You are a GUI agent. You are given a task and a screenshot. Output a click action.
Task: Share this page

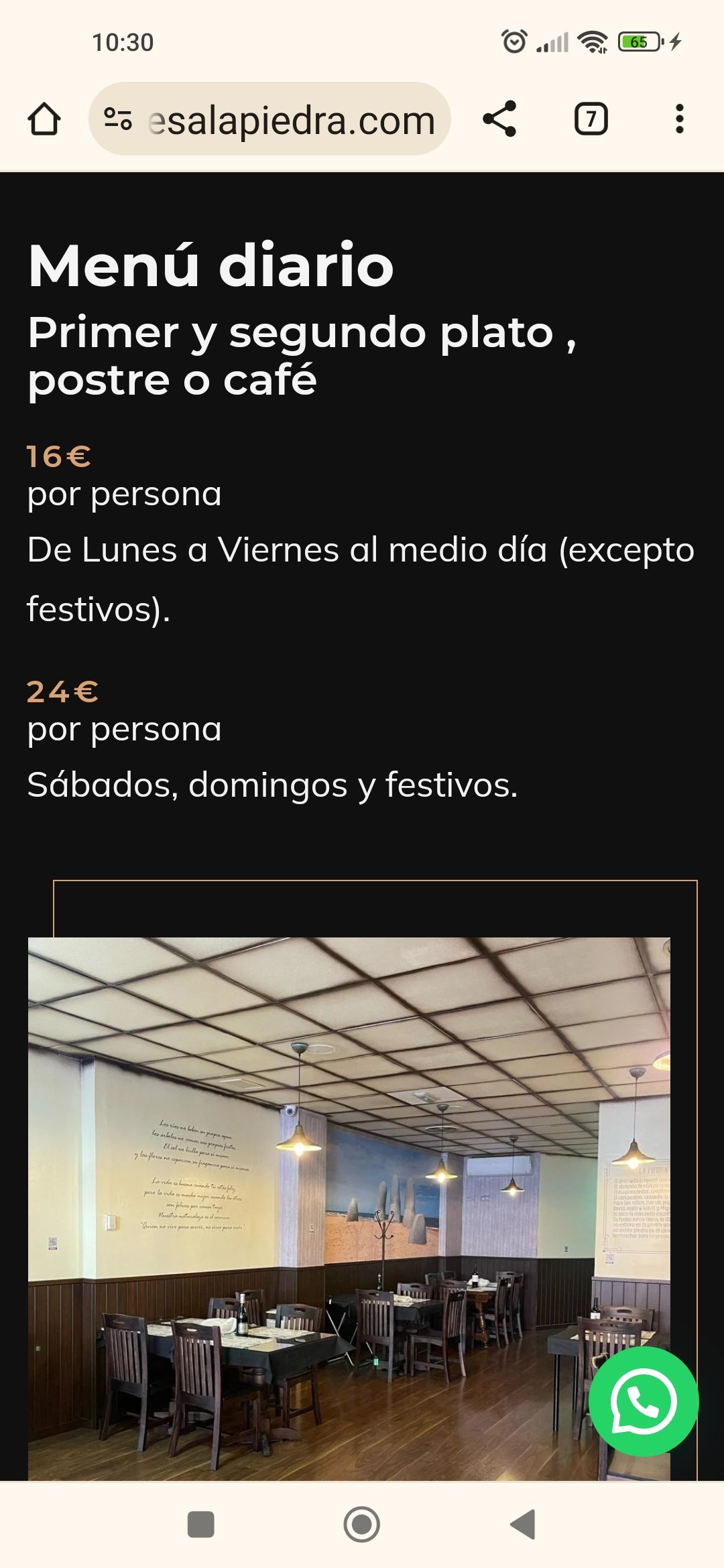[x=499, y=119]
